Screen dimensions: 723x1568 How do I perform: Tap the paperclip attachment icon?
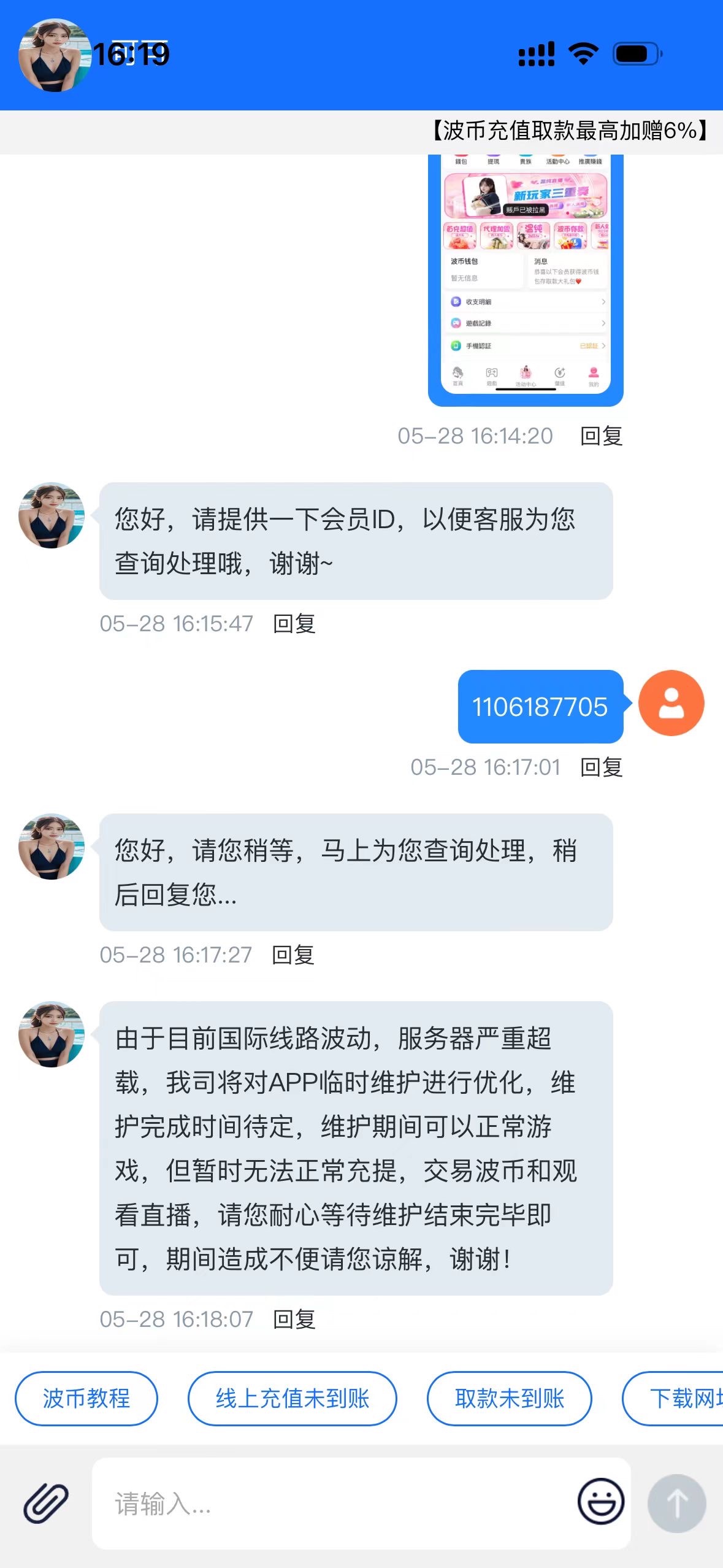click(x=47, y=1503)
